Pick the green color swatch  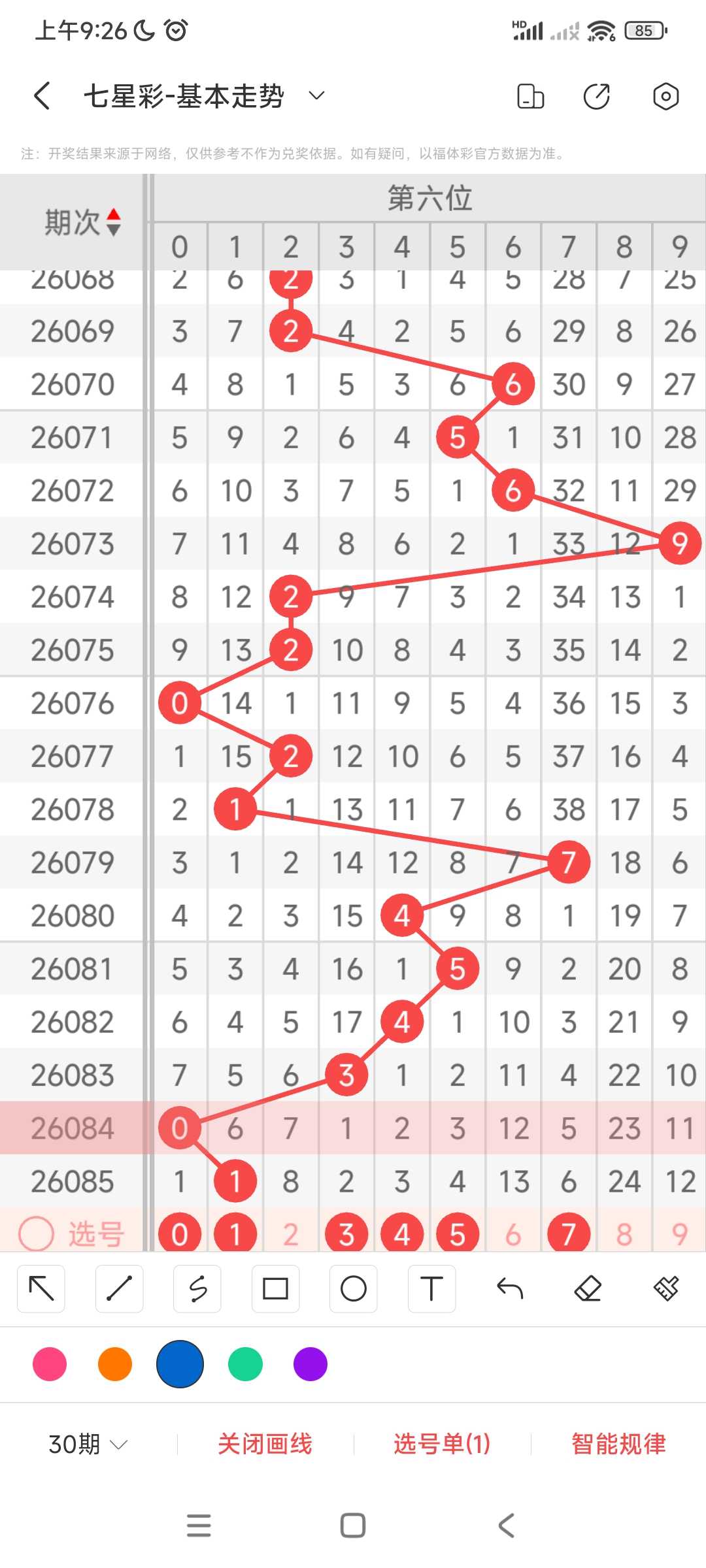click(245, 1364)
